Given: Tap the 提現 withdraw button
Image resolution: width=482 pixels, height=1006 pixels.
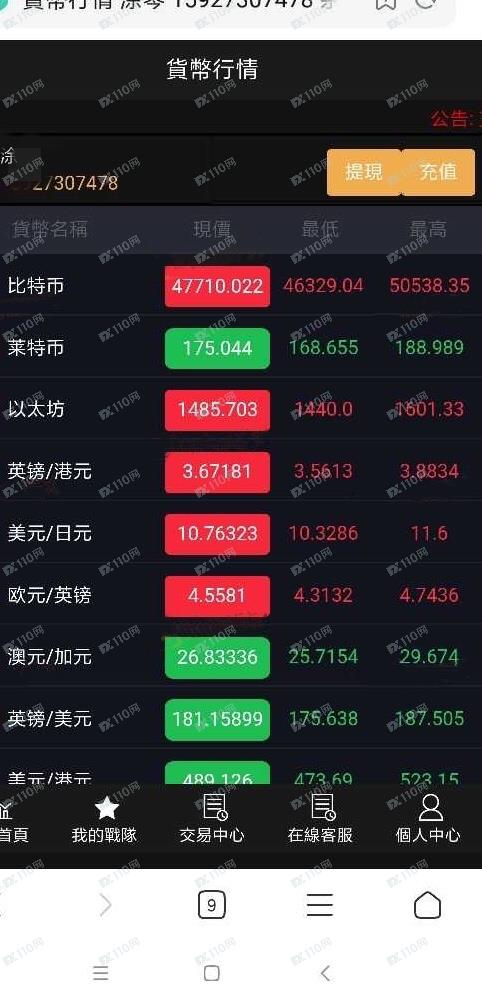Looking at the screenshot, I should 365,172.
